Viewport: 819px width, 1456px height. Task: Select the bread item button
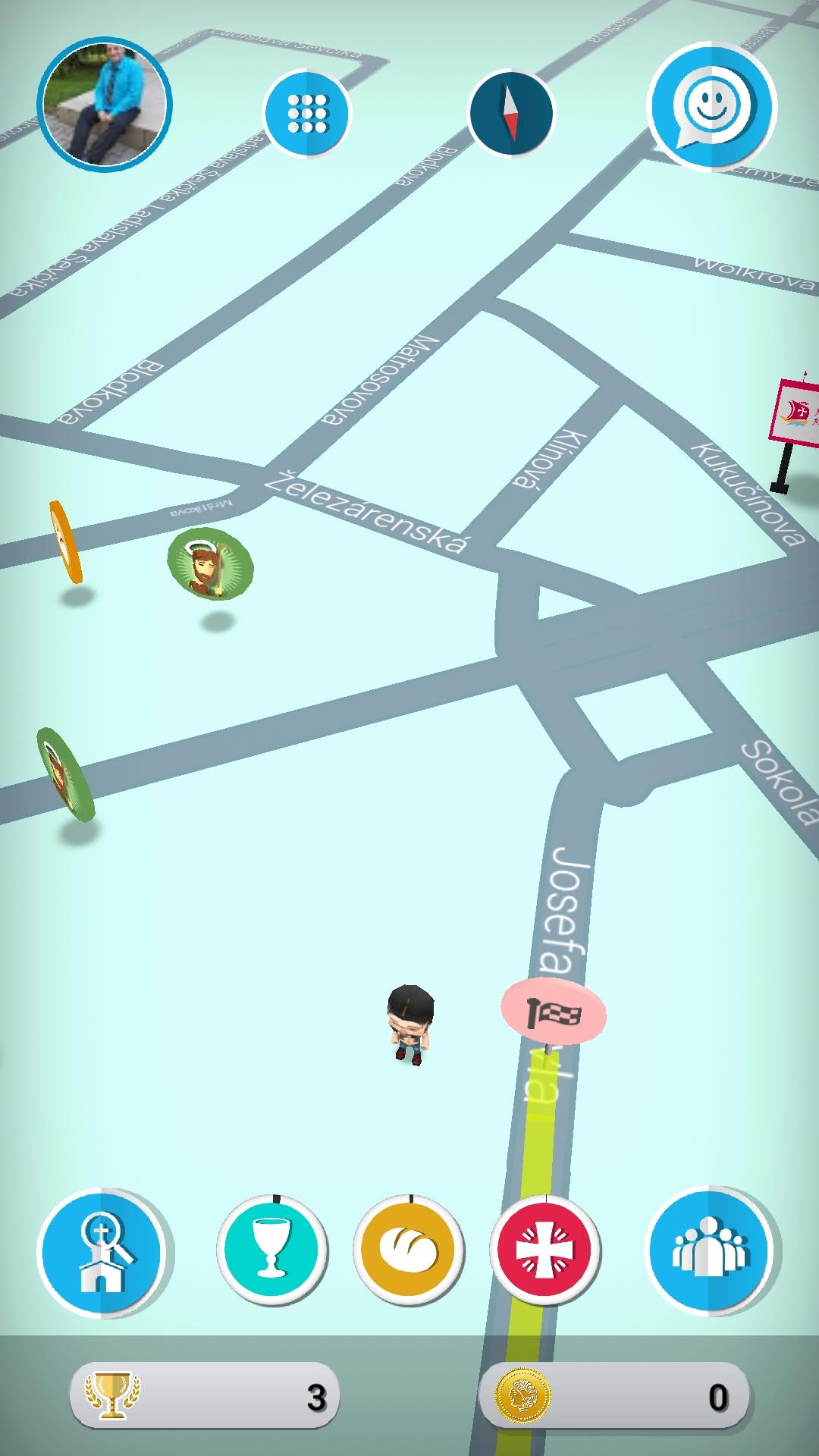[x=408, y=1249]
